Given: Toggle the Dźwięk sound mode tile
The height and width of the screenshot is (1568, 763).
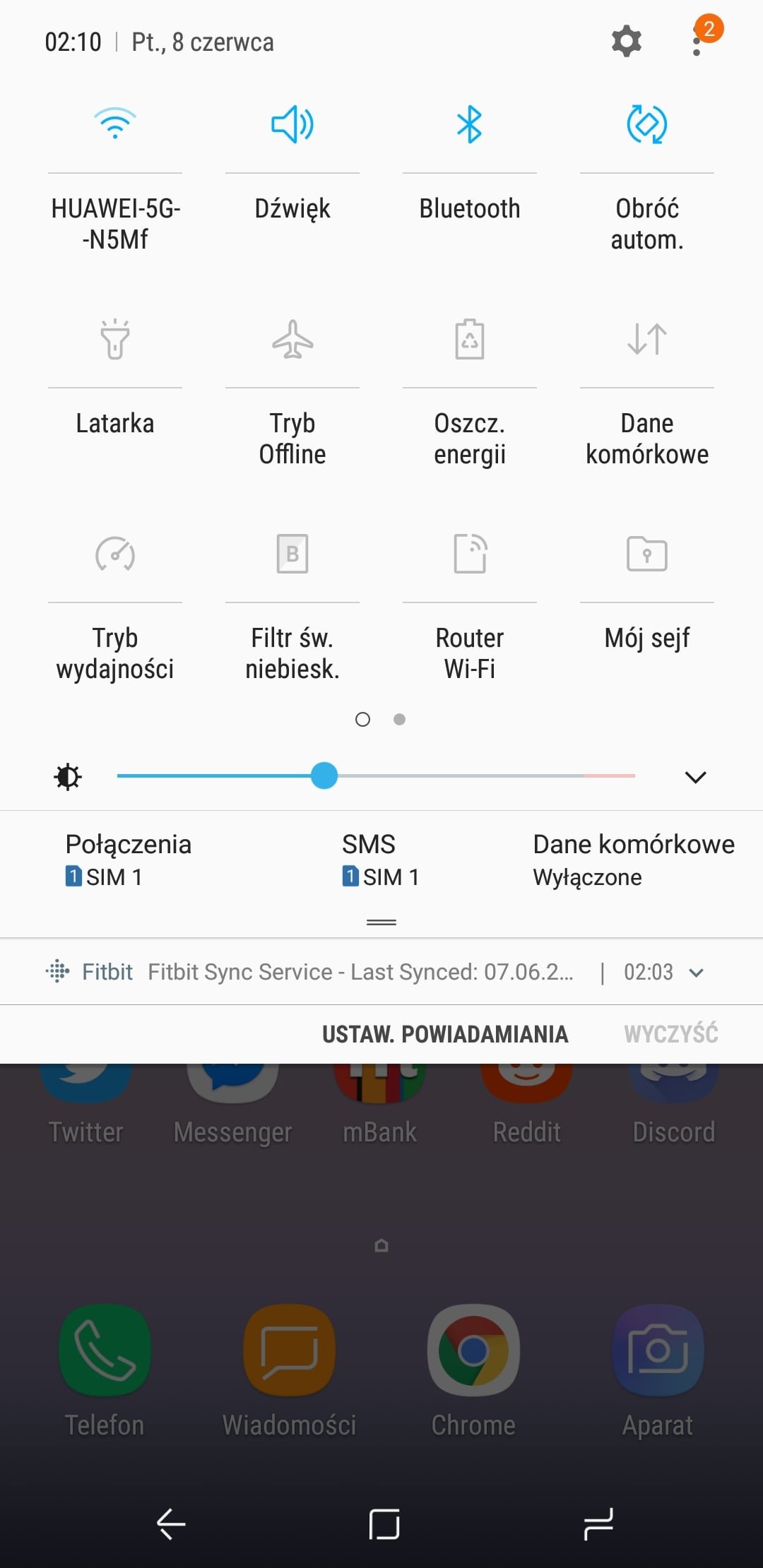Looking at the screenshot, I should pos(292,124).
